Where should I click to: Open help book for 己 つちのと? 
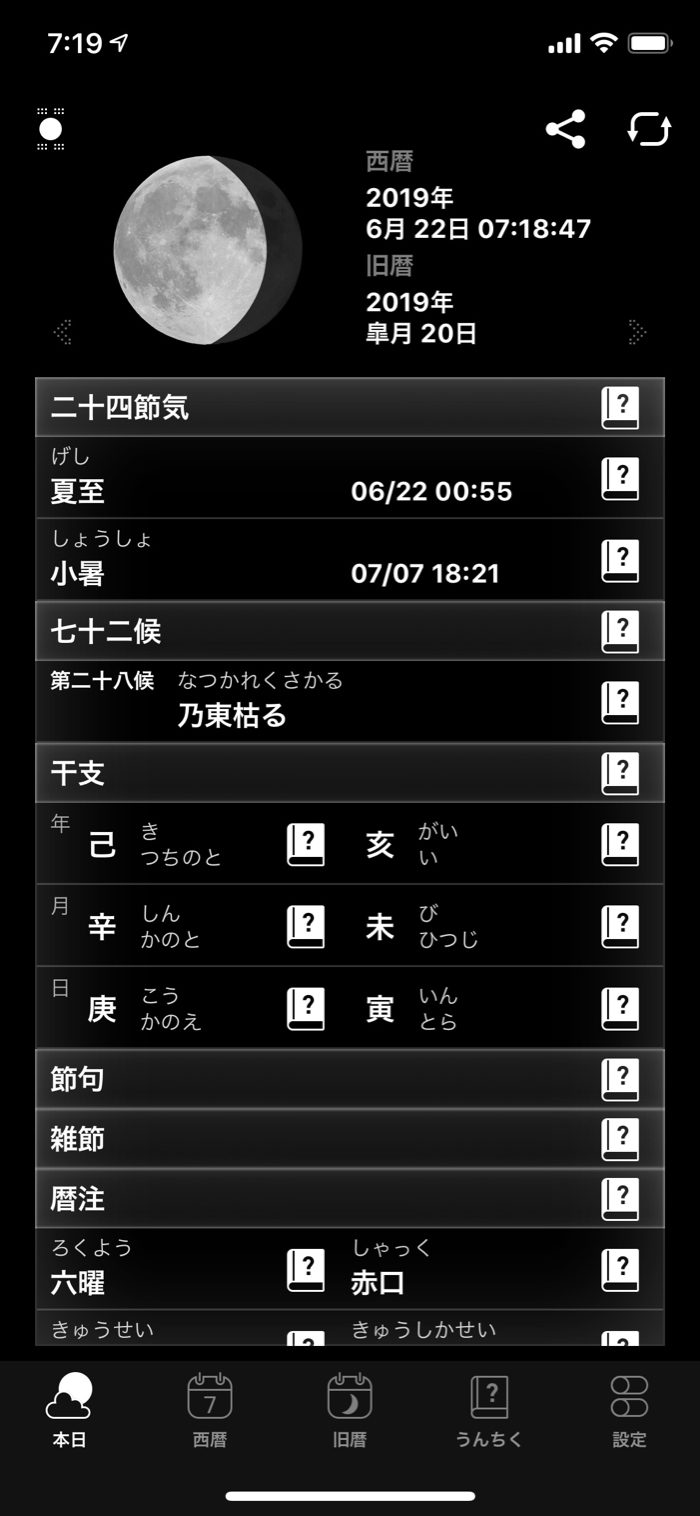pyautogui.click(x=306, y=845)
